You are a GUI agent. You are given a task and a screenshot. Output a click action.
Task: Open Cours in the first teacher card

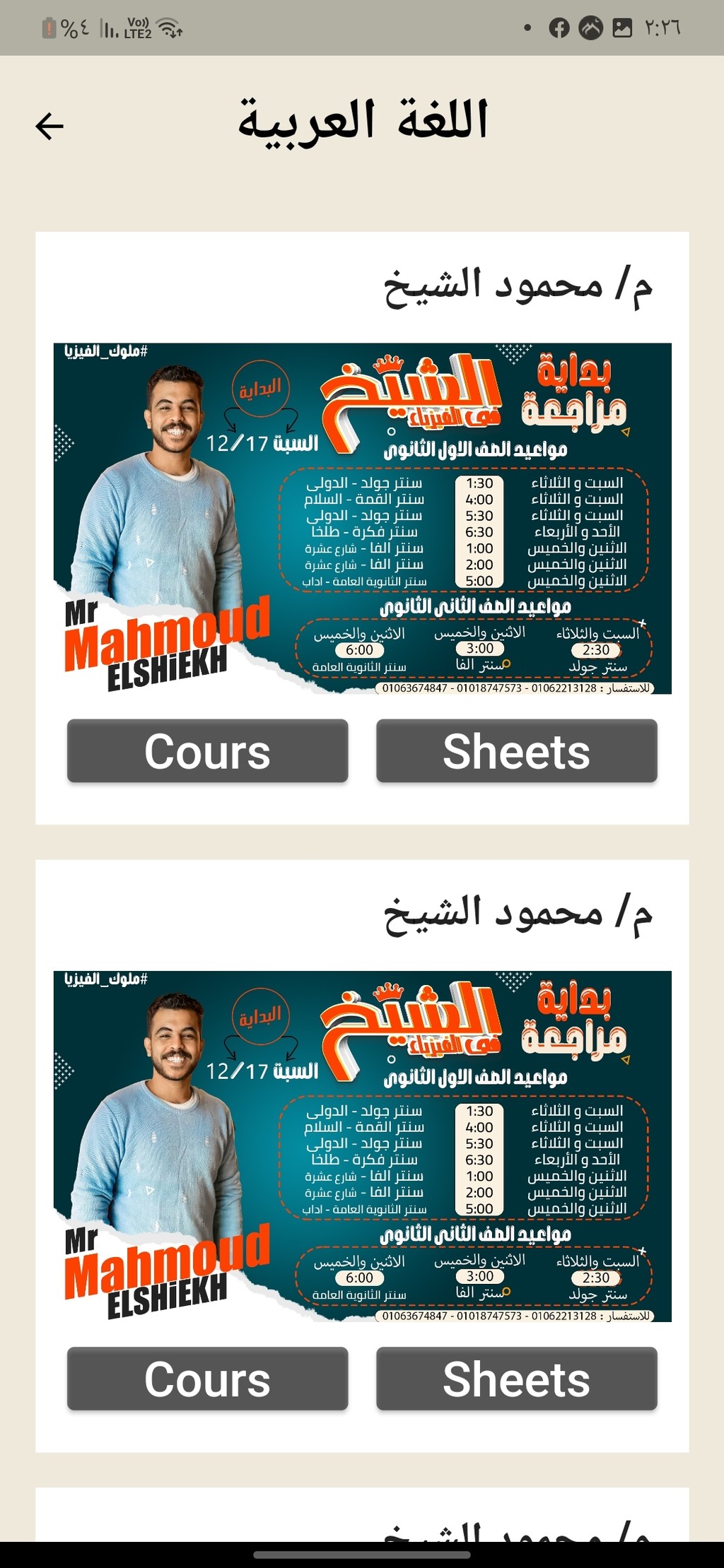click(x=207, y=750)
